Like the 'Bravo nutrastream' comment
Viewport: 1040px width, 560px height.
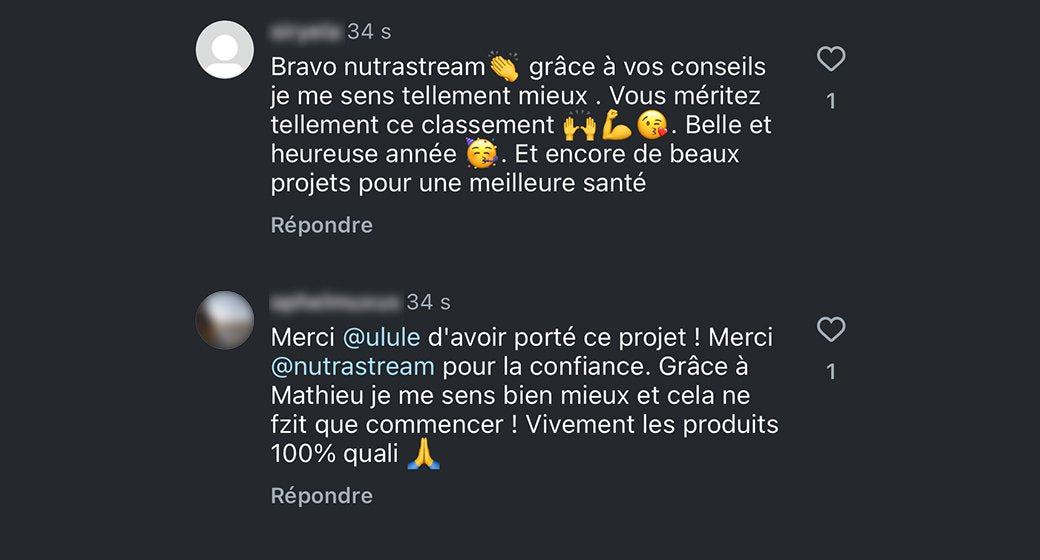(831, 60)
